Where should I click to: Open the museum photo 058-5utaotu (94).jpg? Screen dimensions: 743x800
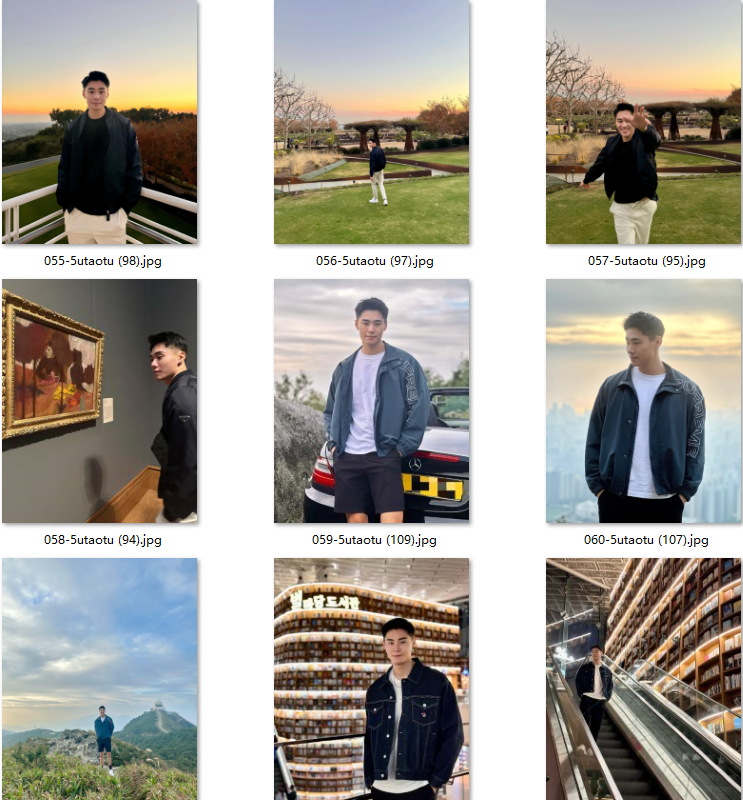99,401
